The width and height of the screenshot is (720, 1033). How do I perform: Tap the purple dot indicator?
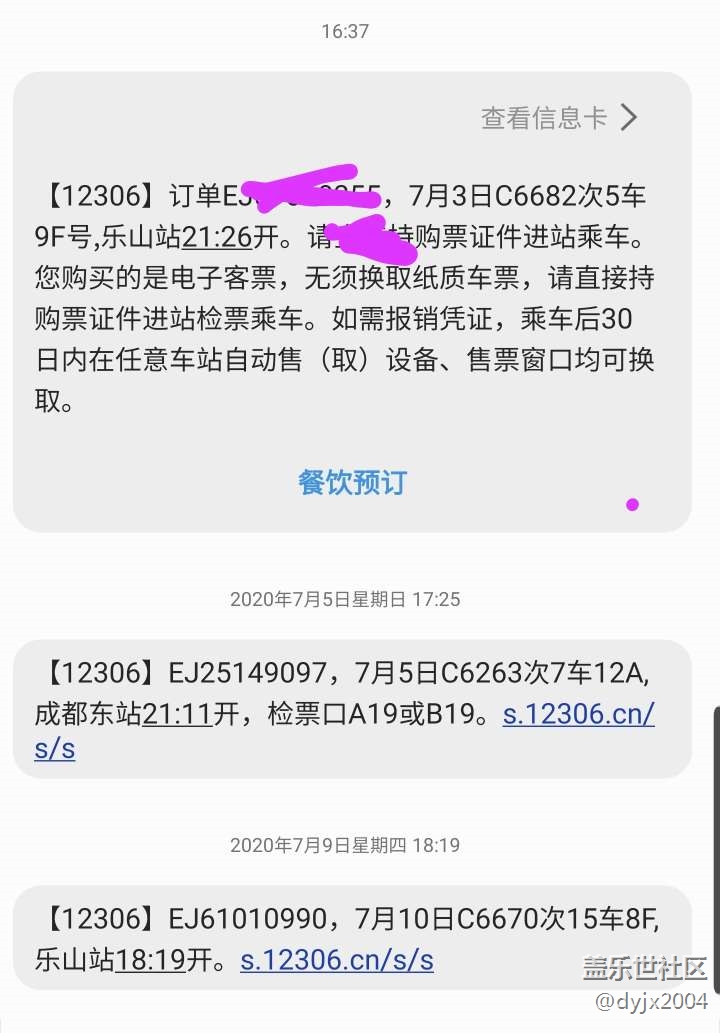tap(632, 506)
